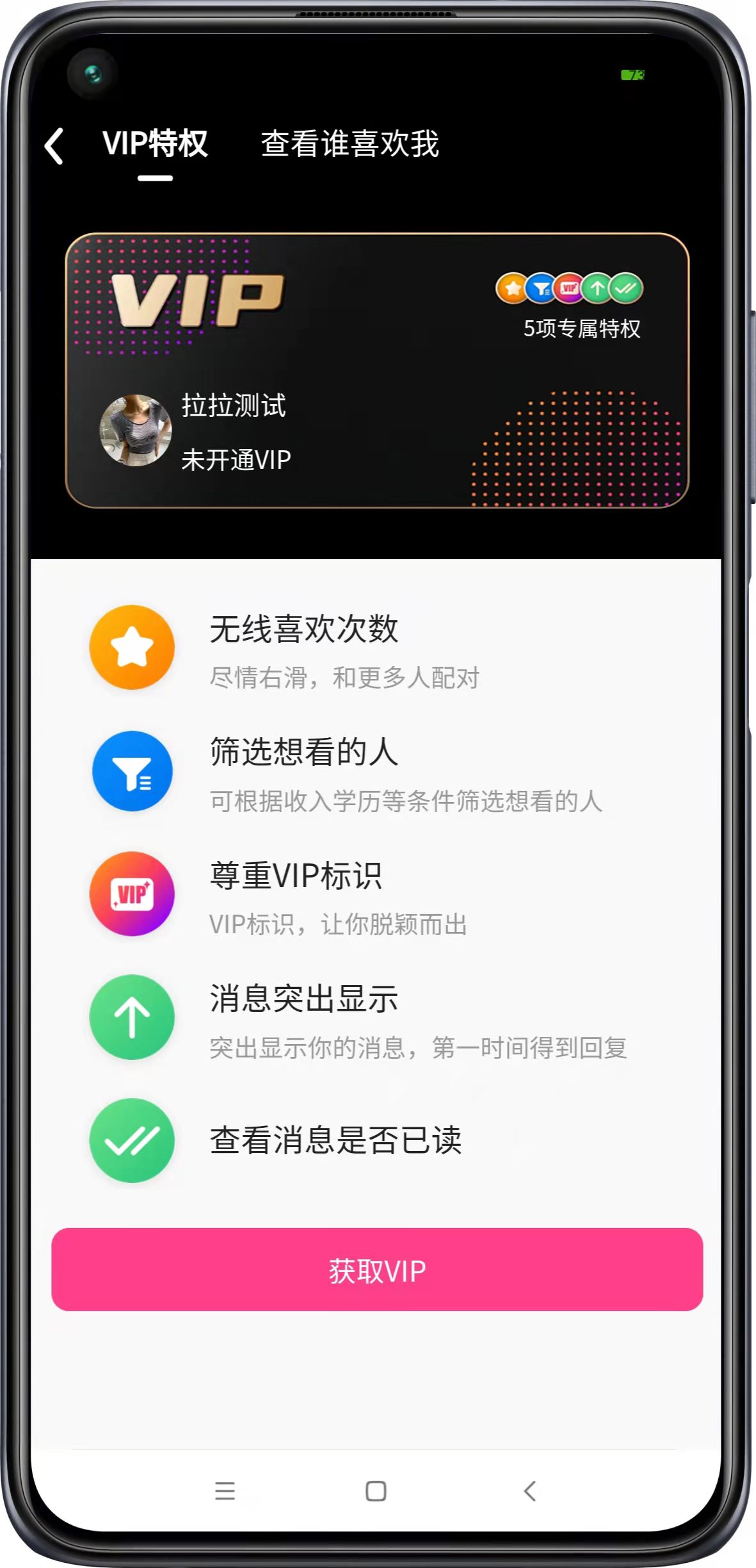Go back using the top-left arrow

tap(54, 146)
